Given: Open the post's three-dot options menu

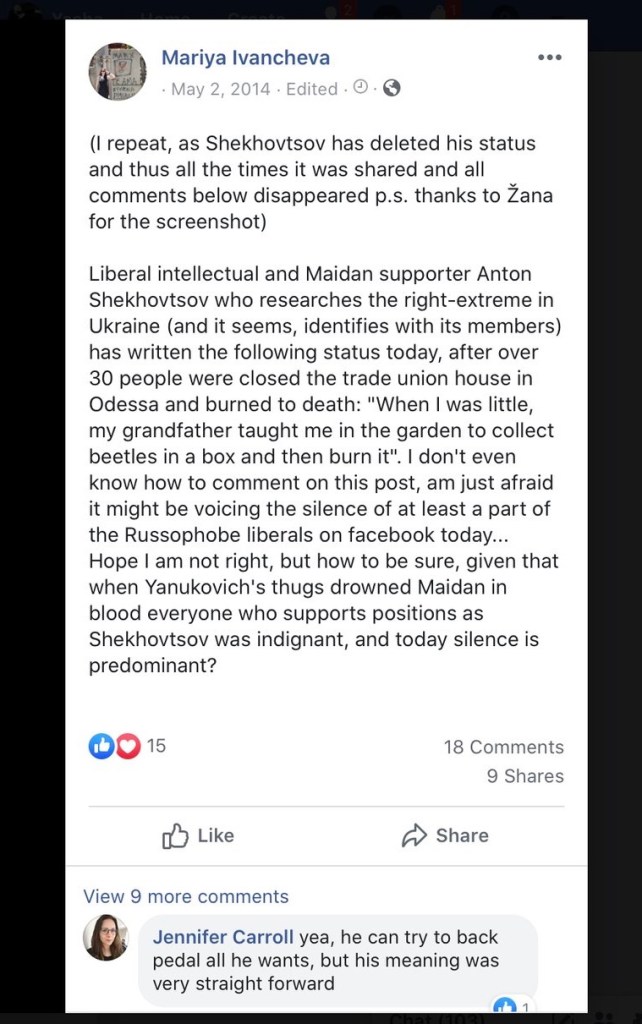Looking at the screenshot, I should click(549, 57).
